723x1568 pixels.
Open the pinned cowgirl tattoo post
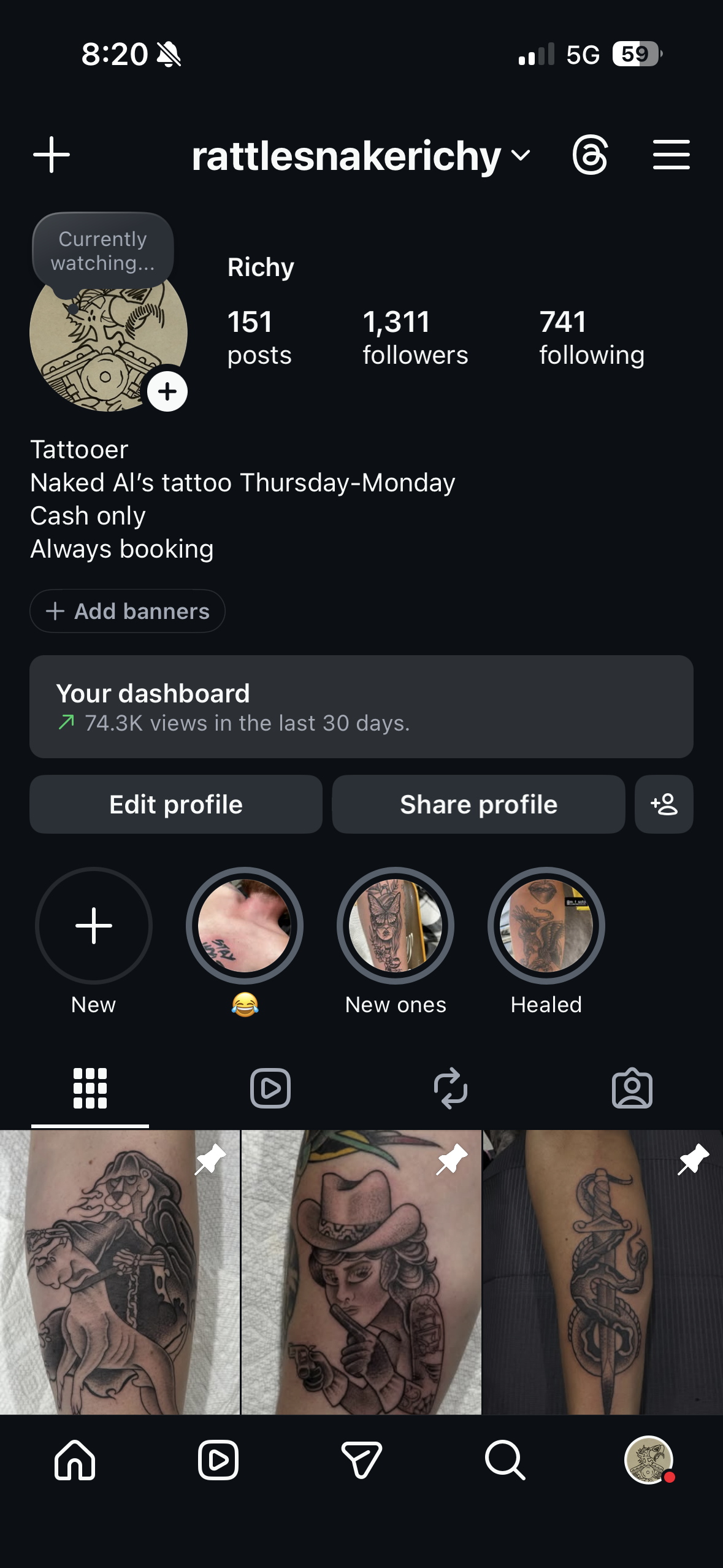click(x=361, y=1272)
